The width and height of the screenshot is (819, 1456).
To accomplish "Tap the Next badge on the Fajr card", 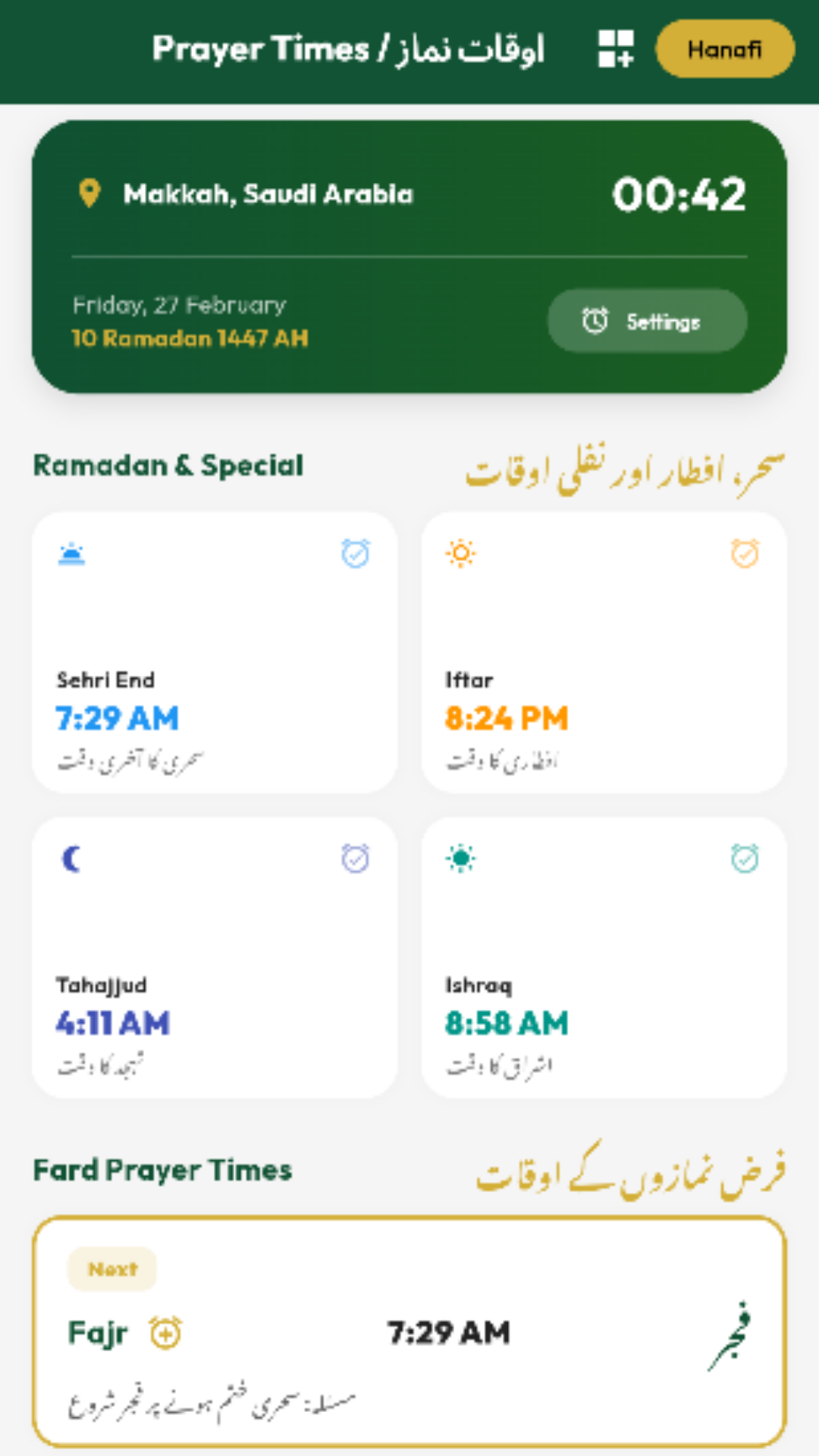I will coord(111,1268).
